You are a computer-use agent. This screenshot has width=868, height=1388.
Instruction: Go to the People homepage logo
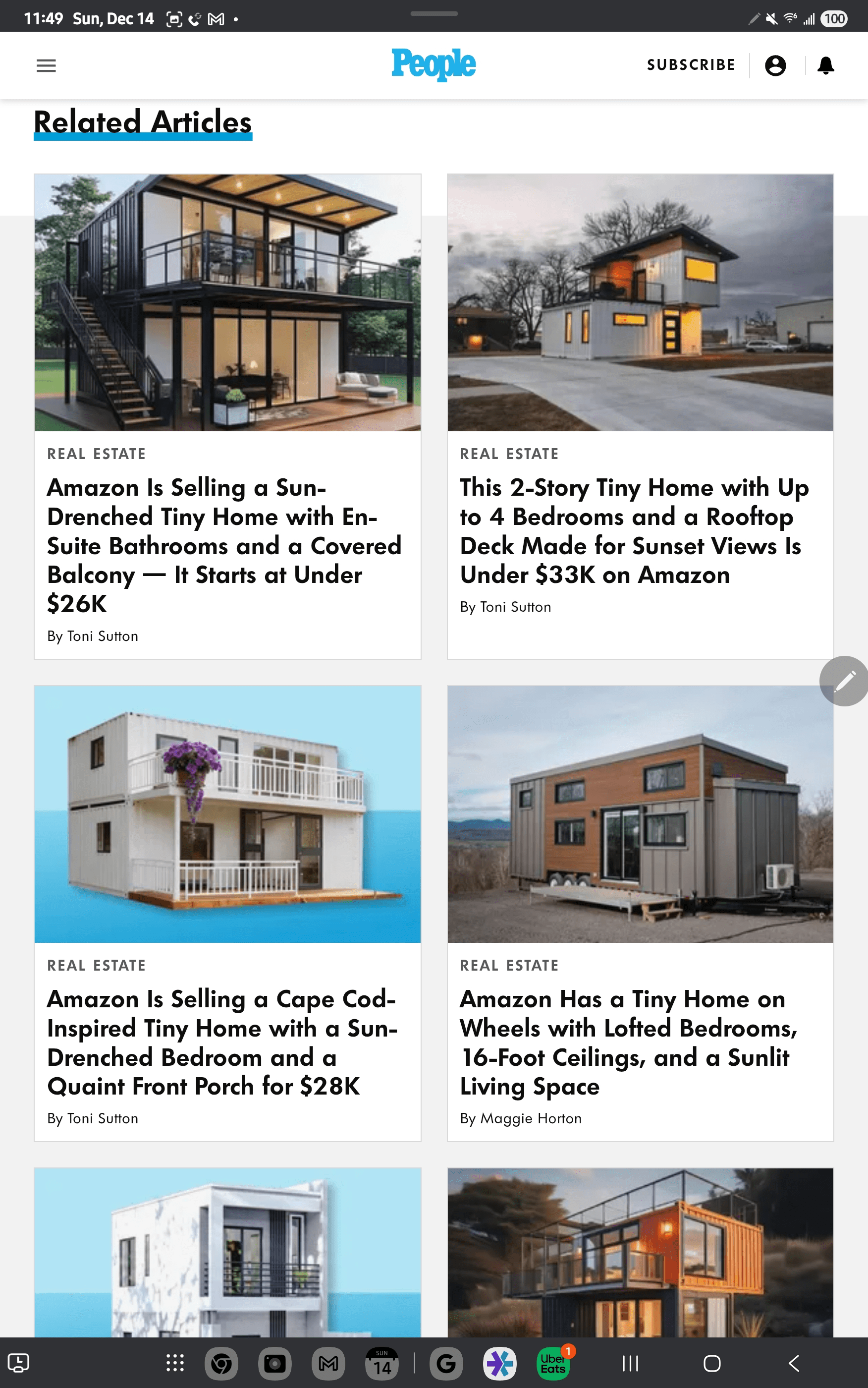(434, 64)
